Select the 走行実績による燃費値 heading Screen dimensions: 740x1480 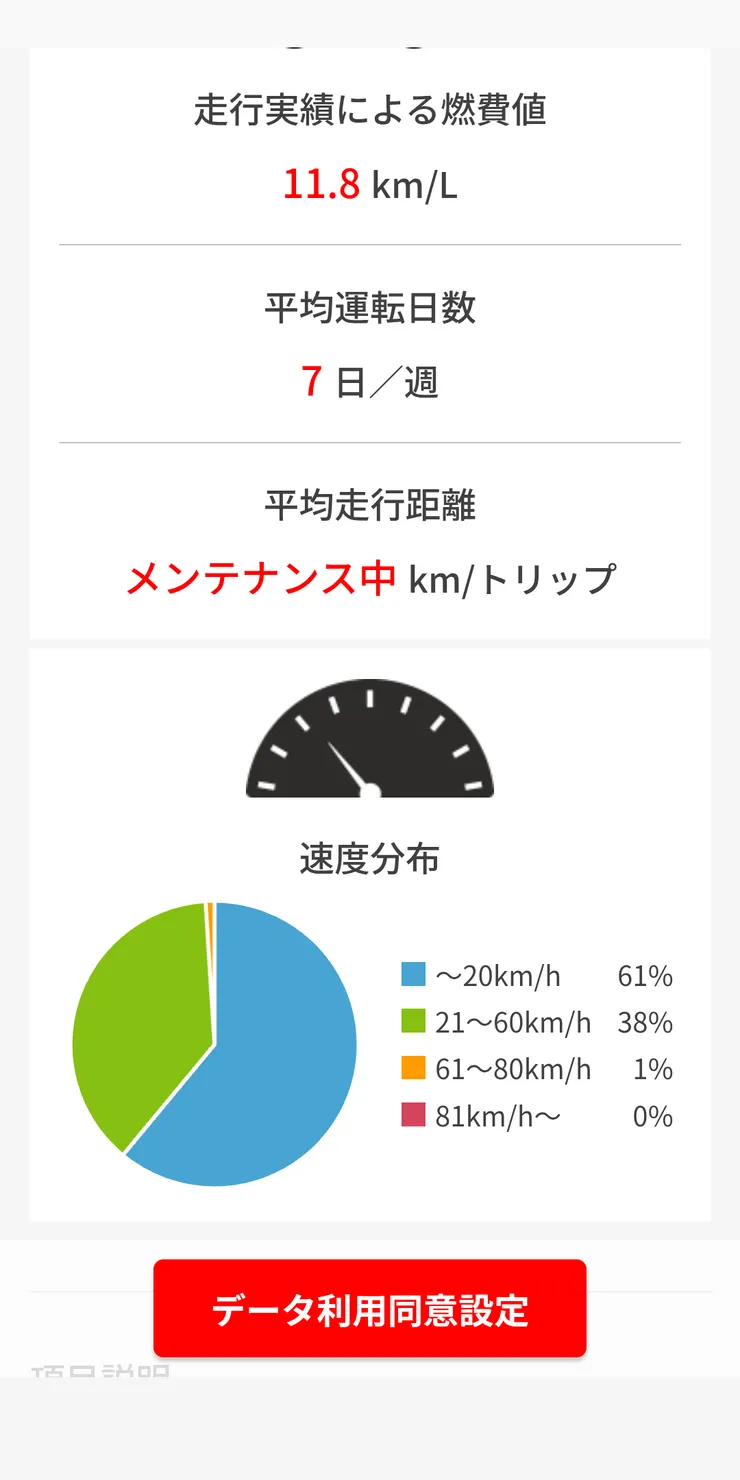click(x=370, y=112)
